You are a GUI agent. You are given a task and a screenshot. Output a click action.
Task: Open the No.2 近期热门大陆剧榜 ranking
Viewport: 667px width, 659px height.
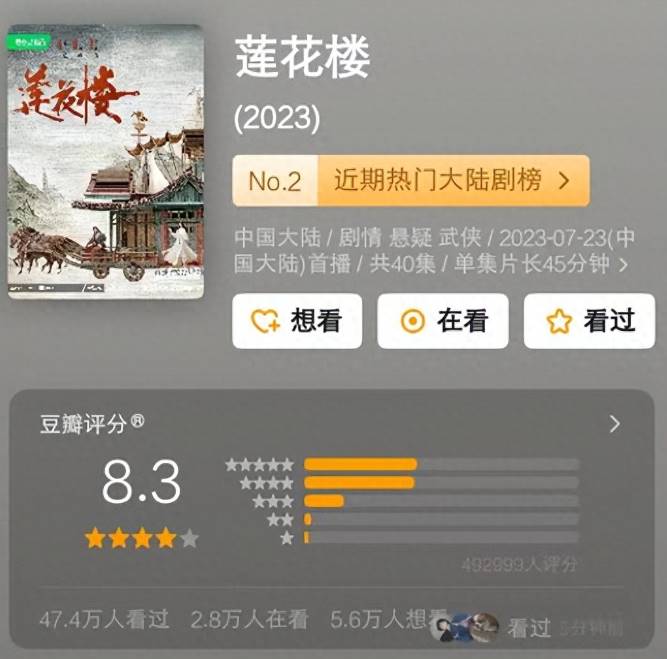411,181
